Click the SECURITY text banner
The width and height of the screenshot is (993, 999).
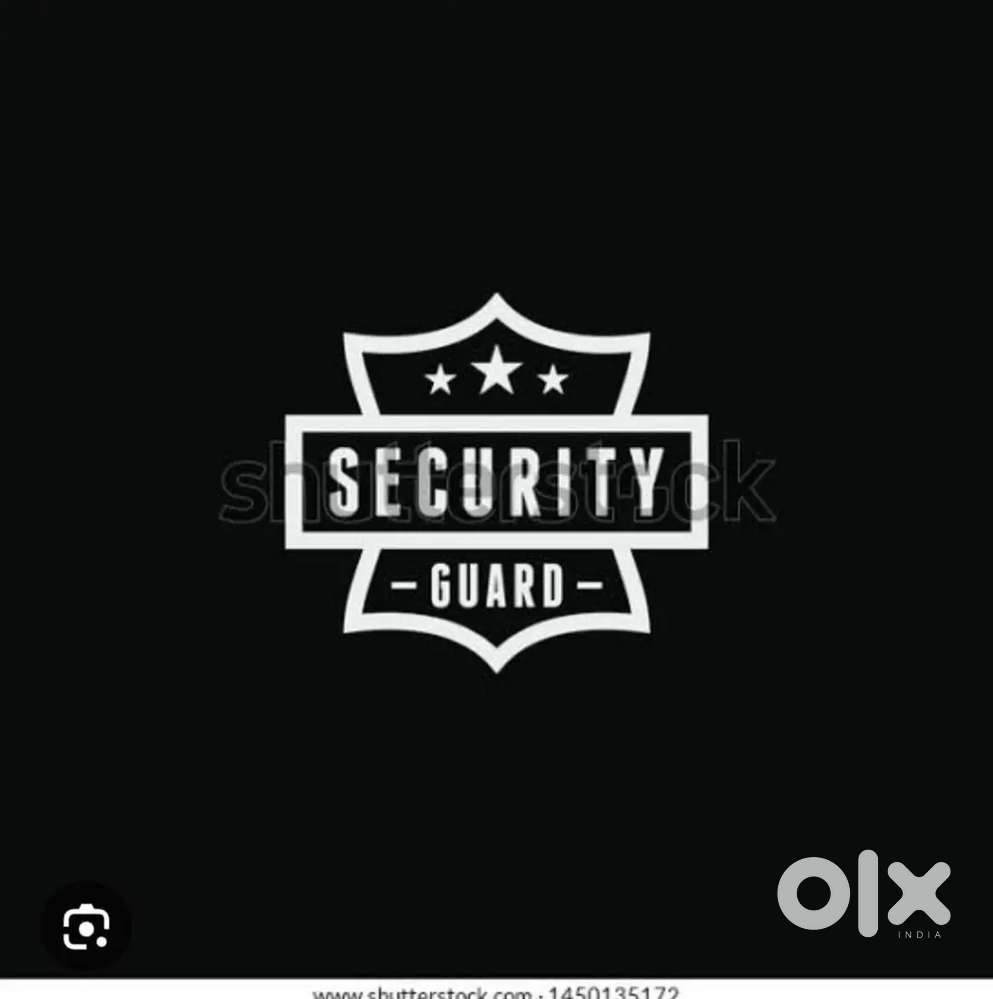tap(497, 482)
